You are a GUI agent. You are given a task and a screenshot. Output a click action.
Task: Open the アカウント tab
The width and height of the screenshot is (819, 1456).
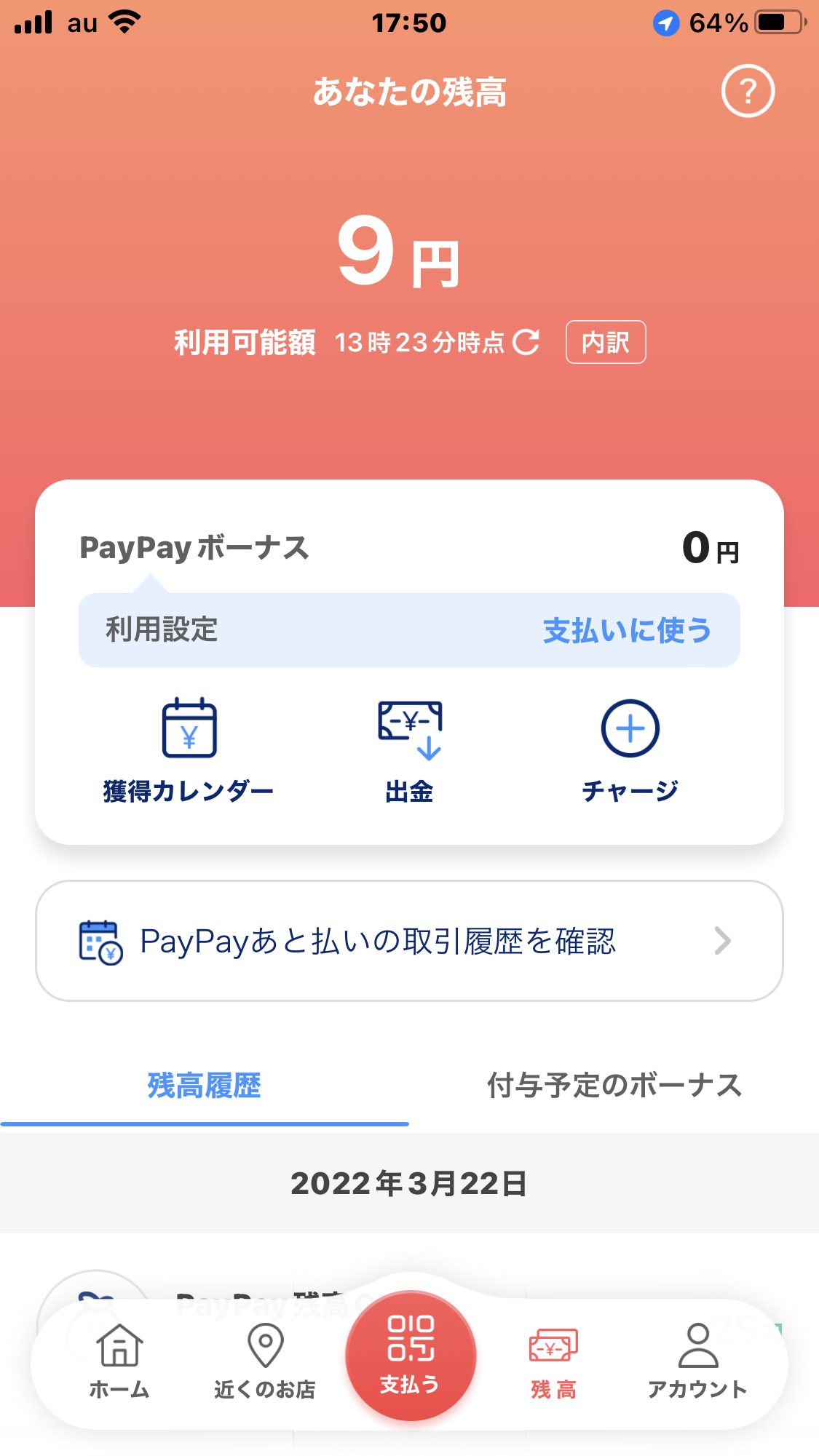tap(697, 1361)
